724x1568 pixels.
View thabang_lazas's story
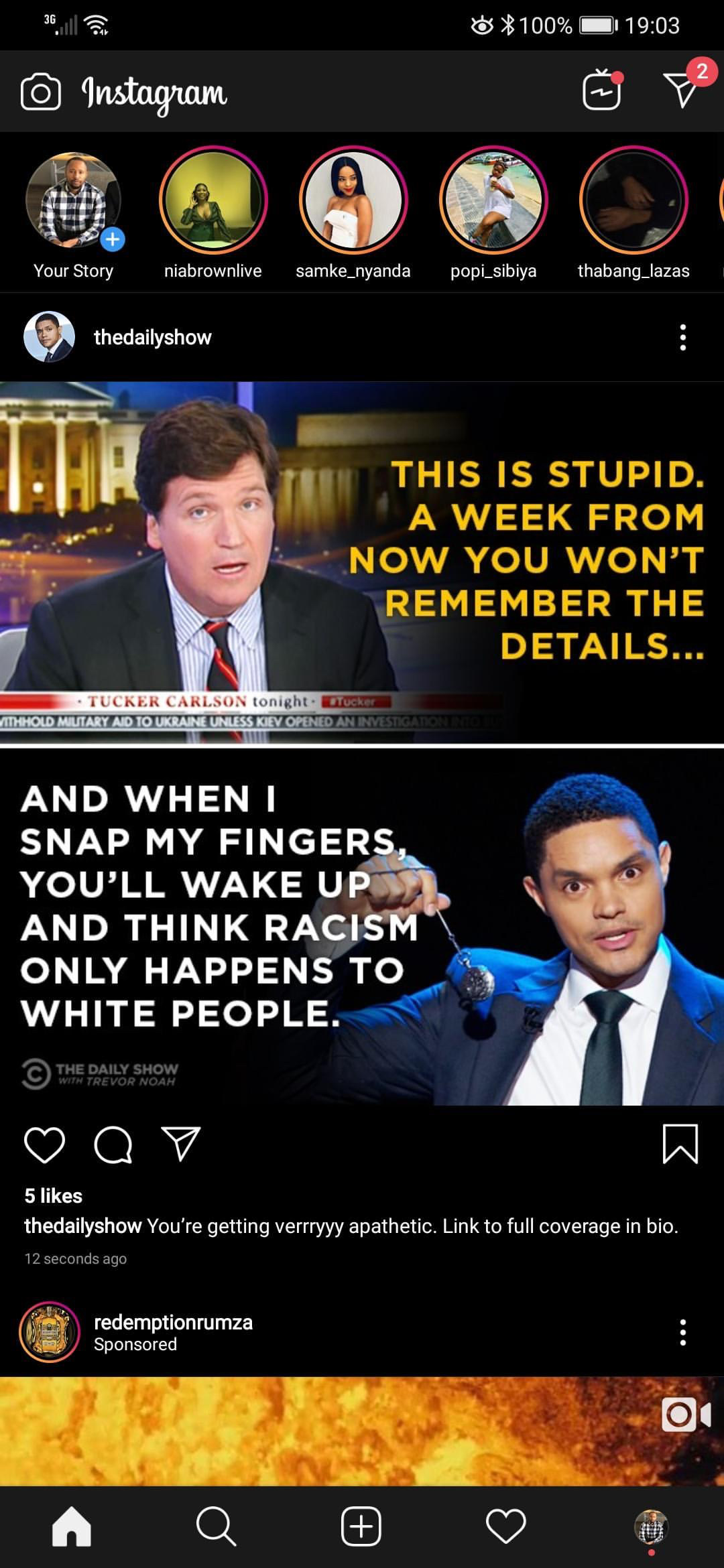[x=633, y=200]
